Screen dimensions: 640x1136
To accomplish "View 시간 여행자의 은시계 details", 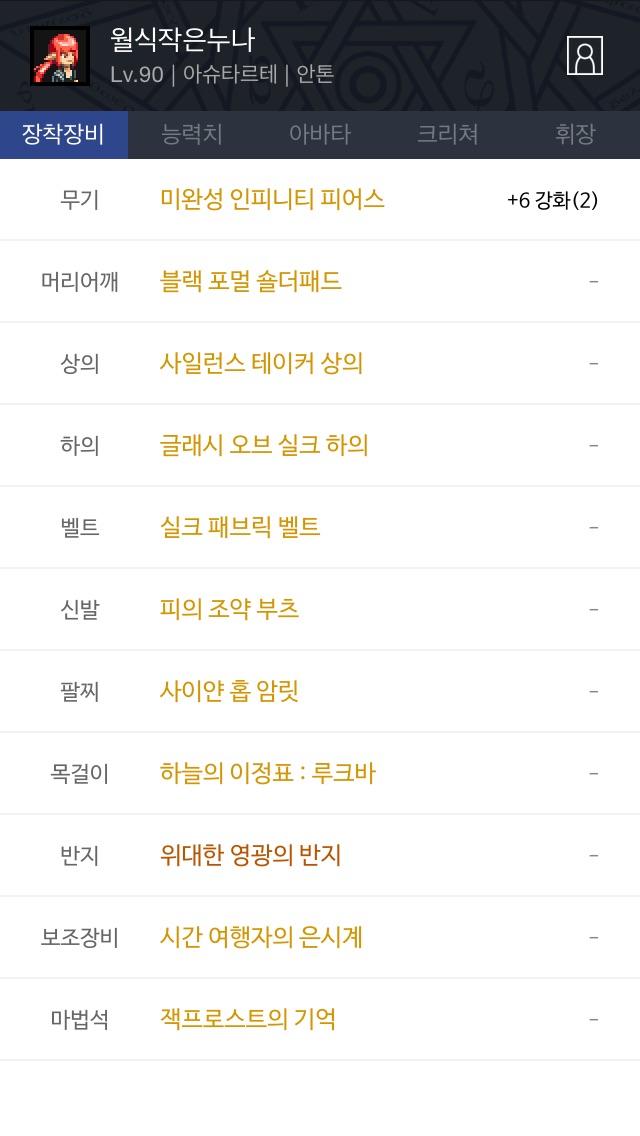I will (x=261, y=937).
